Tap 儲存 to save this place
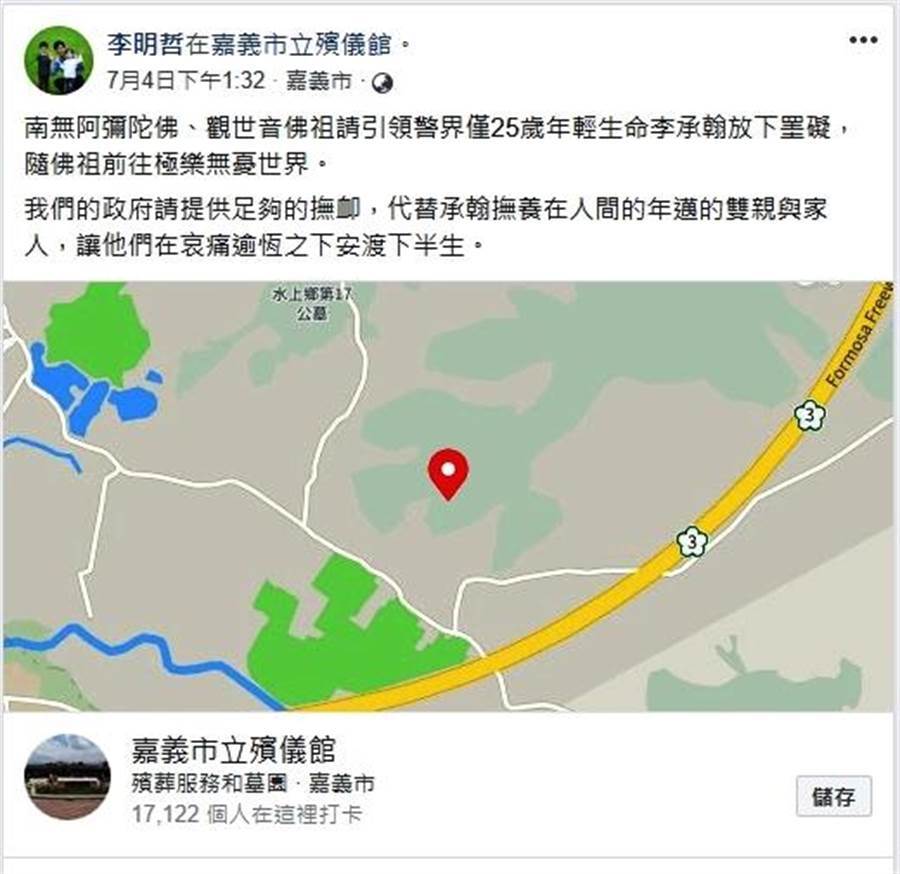 tap(834, 797)
